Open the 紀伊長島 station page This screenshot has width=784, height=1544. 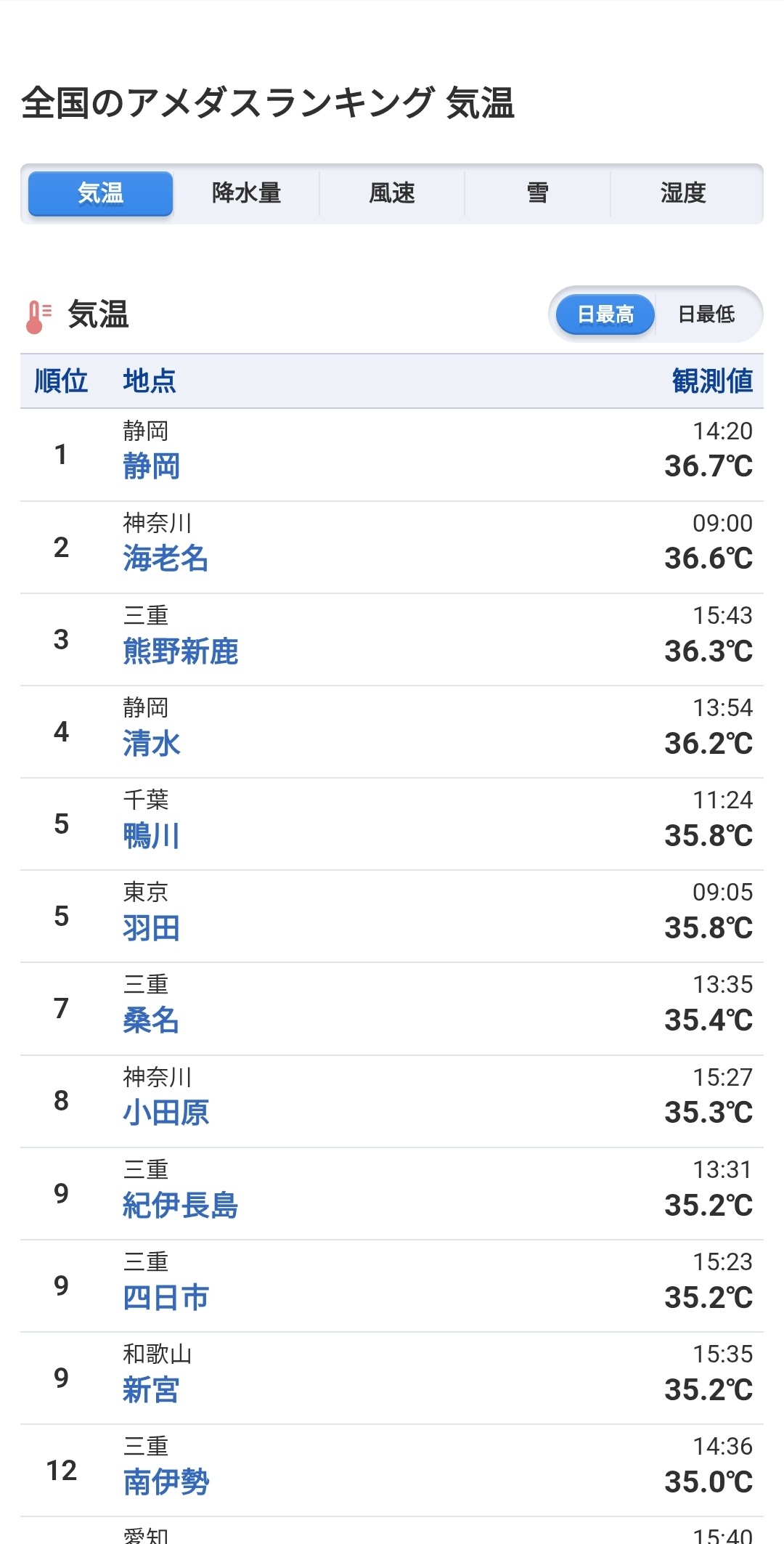tap(180, 1206)
